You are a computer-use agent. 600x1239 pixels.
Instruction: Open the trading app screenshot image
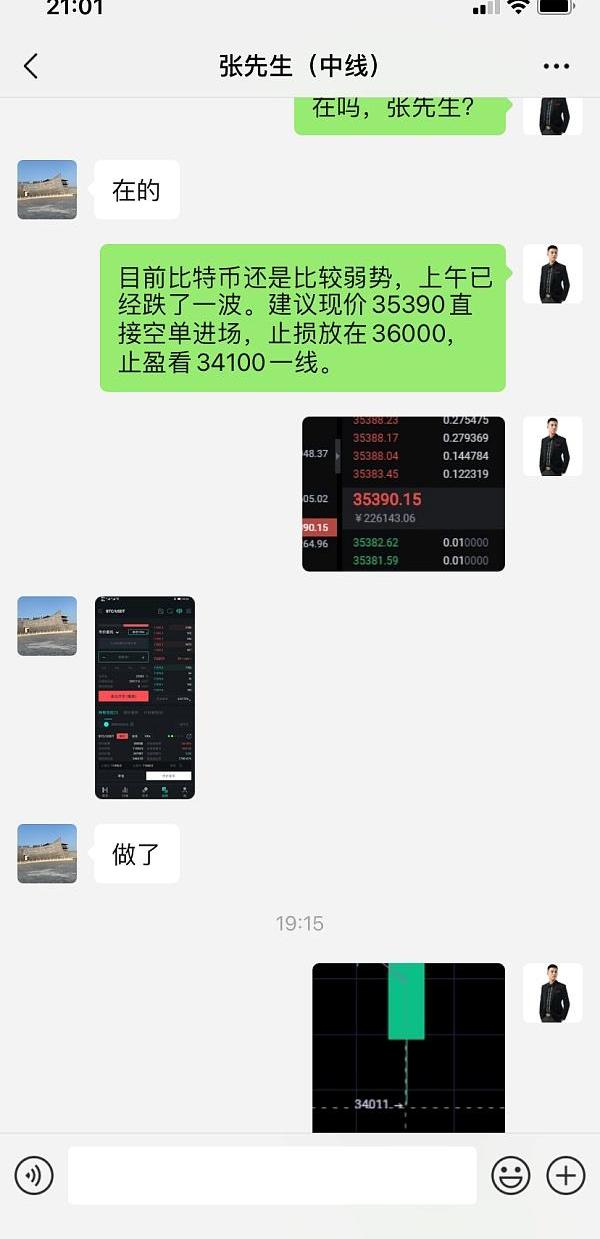(144, 698)
